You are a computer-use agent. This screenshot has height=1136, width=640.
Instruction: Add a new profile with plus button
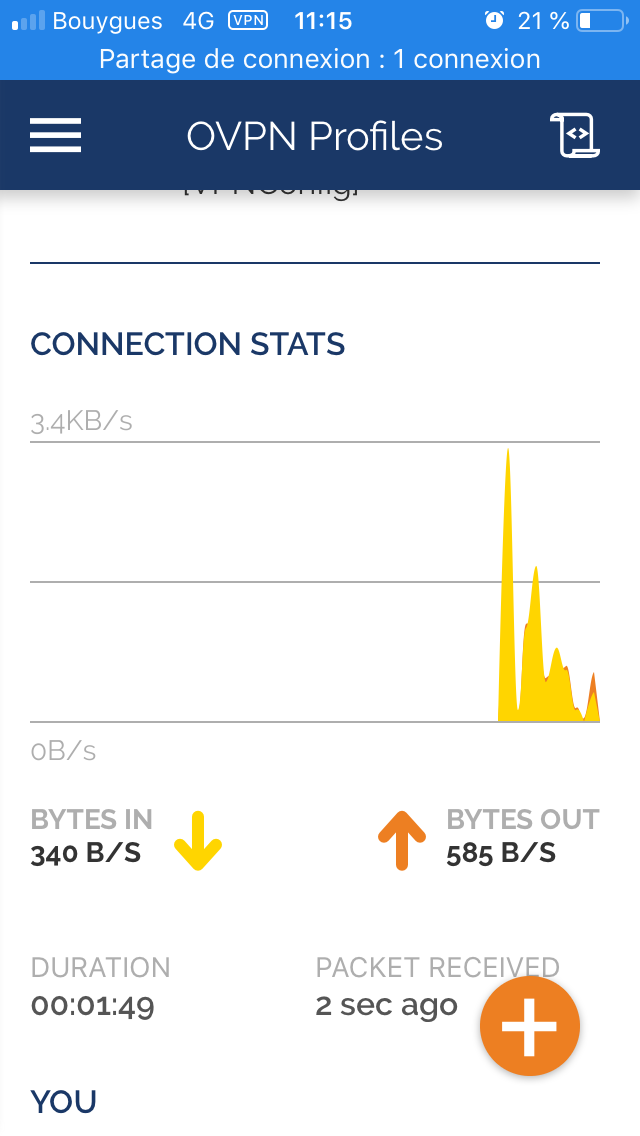(530, 1026)
